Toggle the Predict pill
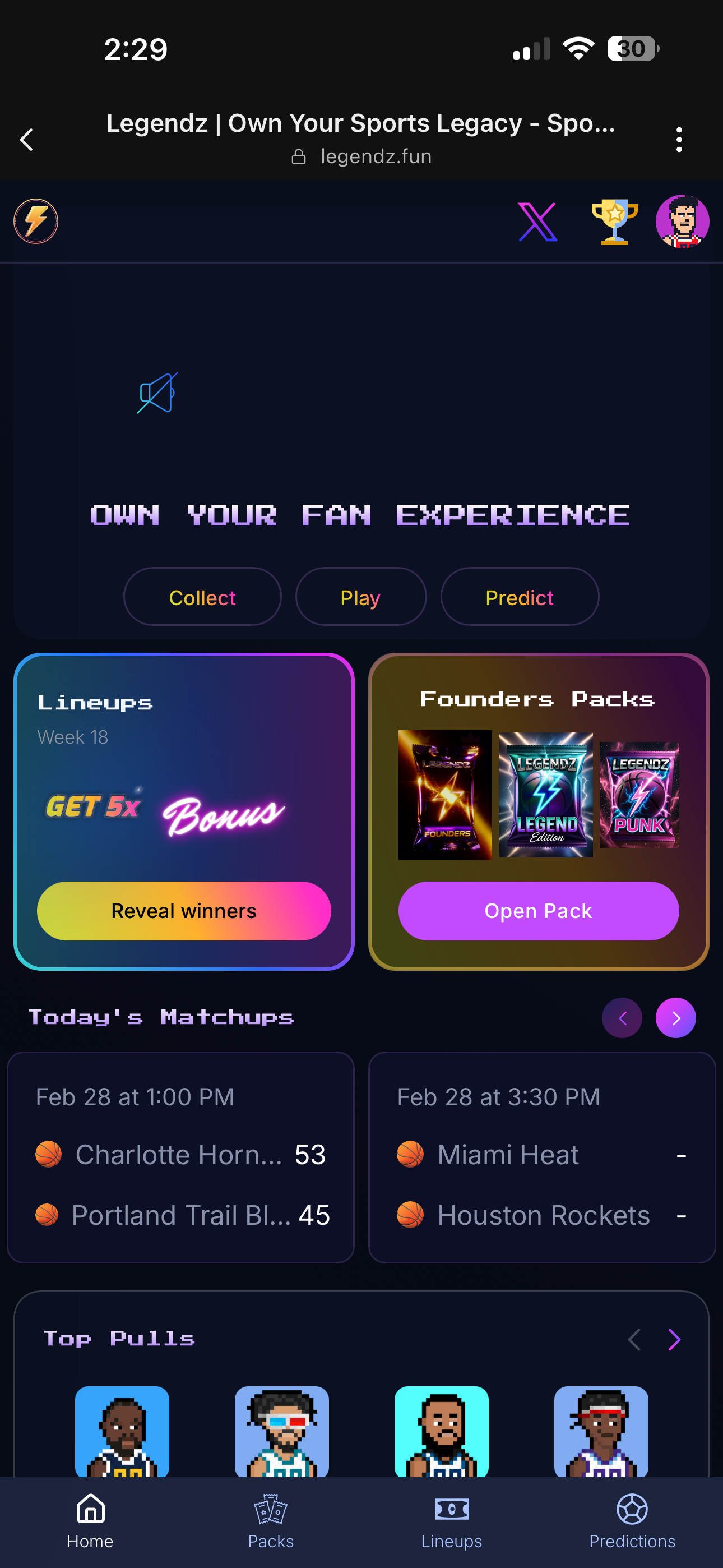This screenshot has height=1568, width=723. pos(519,597)
